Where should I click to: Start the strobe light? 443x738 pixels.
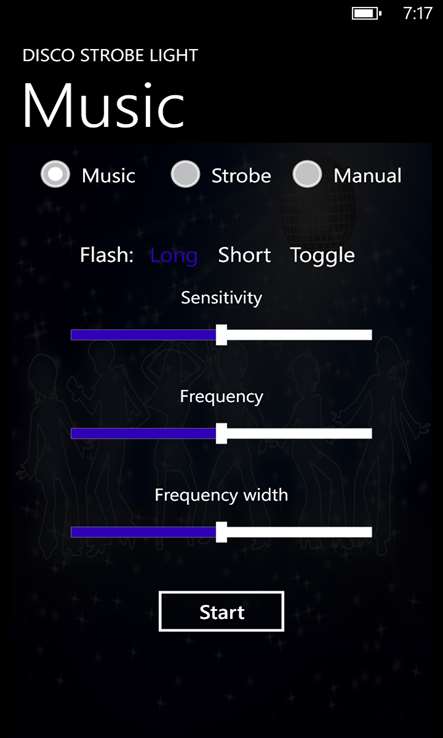(221, 611)
